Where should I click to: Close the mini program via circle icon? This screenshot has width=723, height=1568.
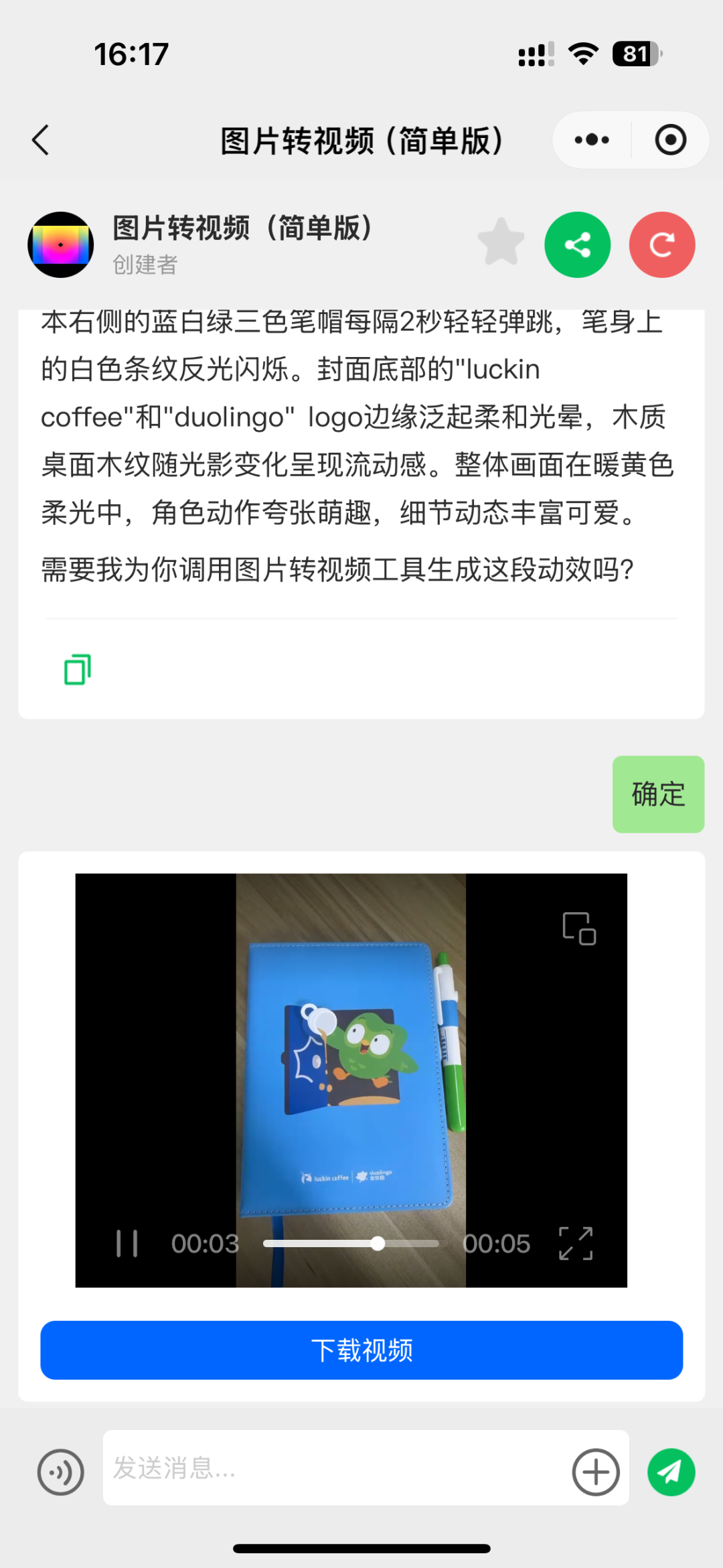tap(670, 140)
